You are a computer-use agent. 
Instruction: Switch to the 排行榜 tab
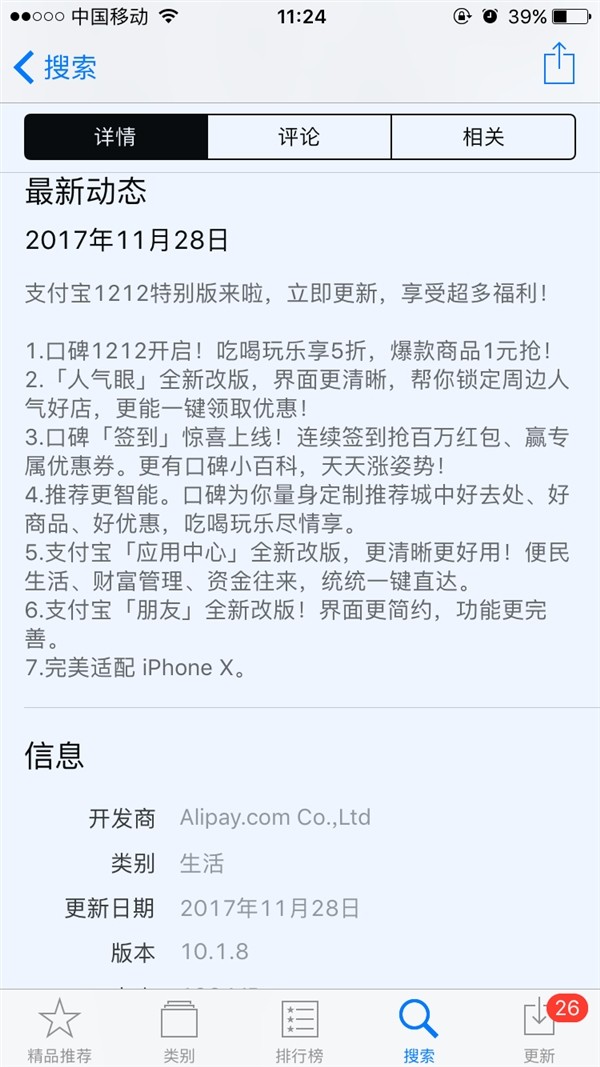click(x=299, y=1029)
